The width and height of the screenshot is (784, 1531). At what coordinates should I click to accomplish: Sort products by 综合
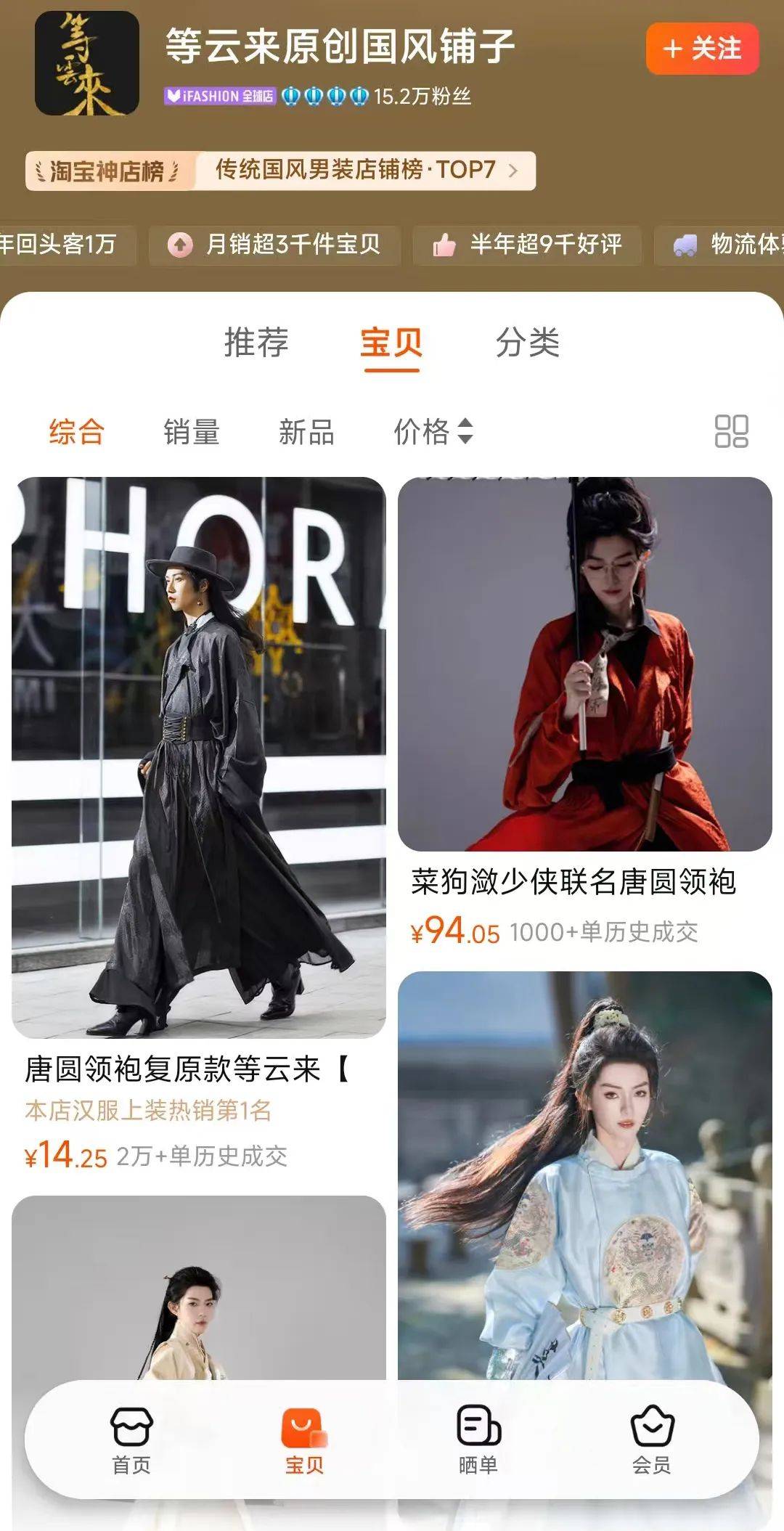pos(77,432)
